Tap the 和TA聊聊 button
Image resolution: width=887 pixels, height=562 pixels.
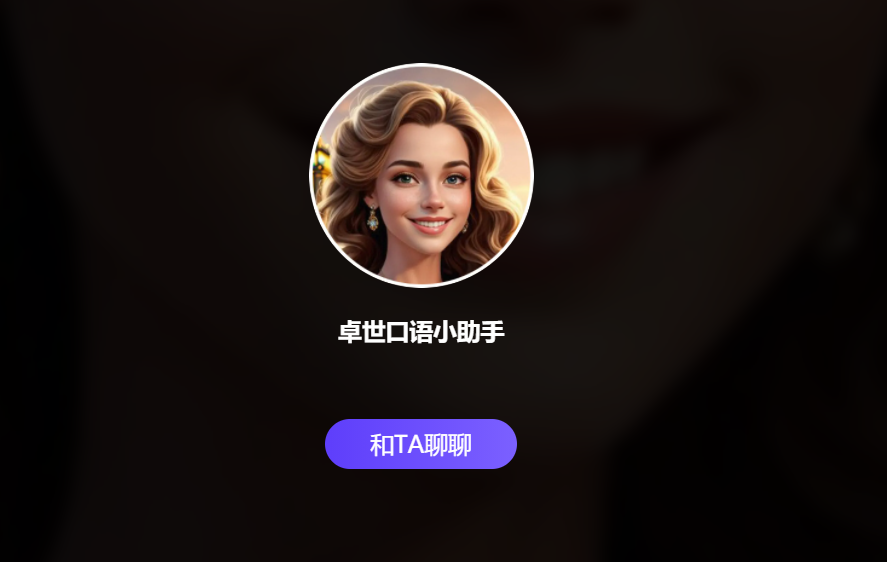(x=420, y=444)
